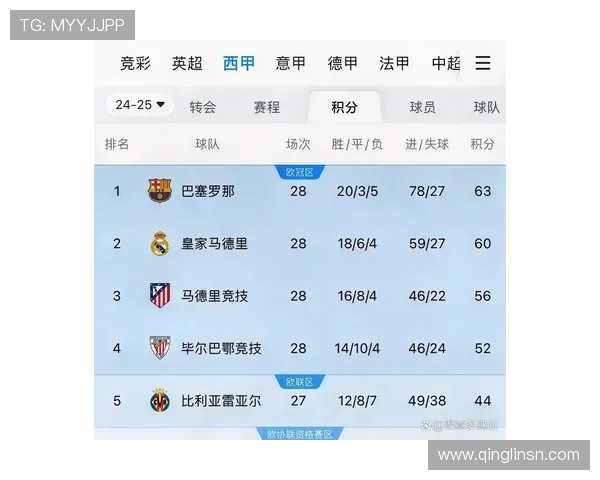Go to the 法甲 league tab
This screenshot has width=600, height=480.
[x=394, y=63]
